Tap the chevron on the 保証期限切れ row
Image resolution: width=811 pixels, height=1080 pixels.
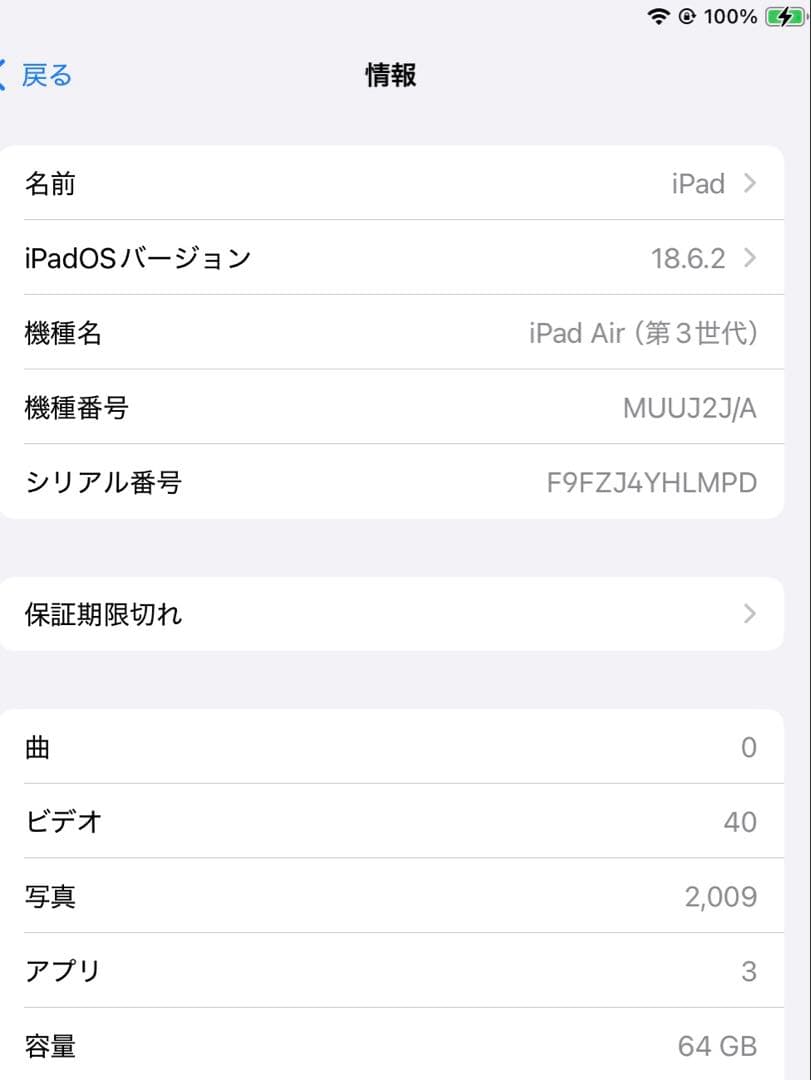748,614
